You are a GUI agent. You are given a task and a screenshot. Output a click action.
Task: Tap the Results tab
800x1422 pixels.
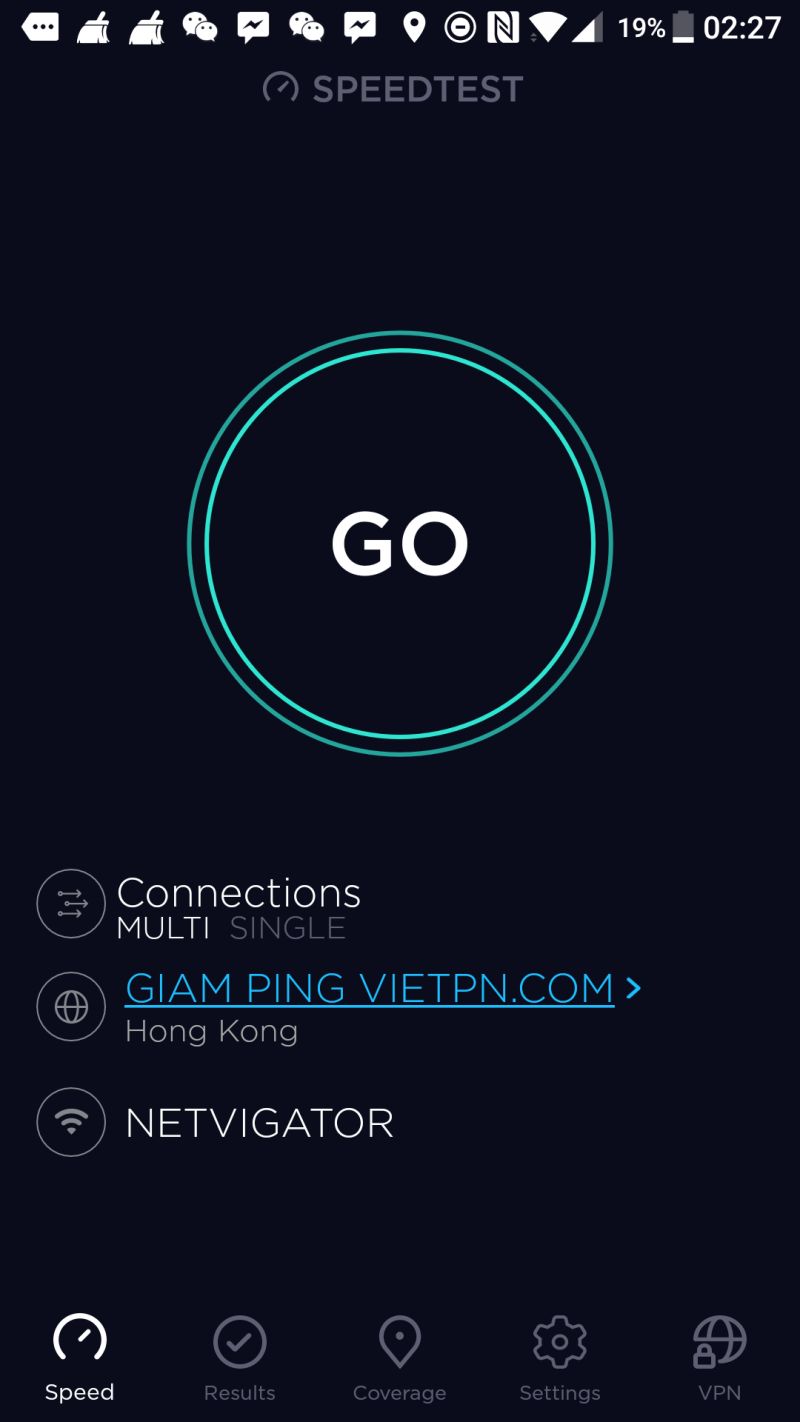pos(240,1358)
